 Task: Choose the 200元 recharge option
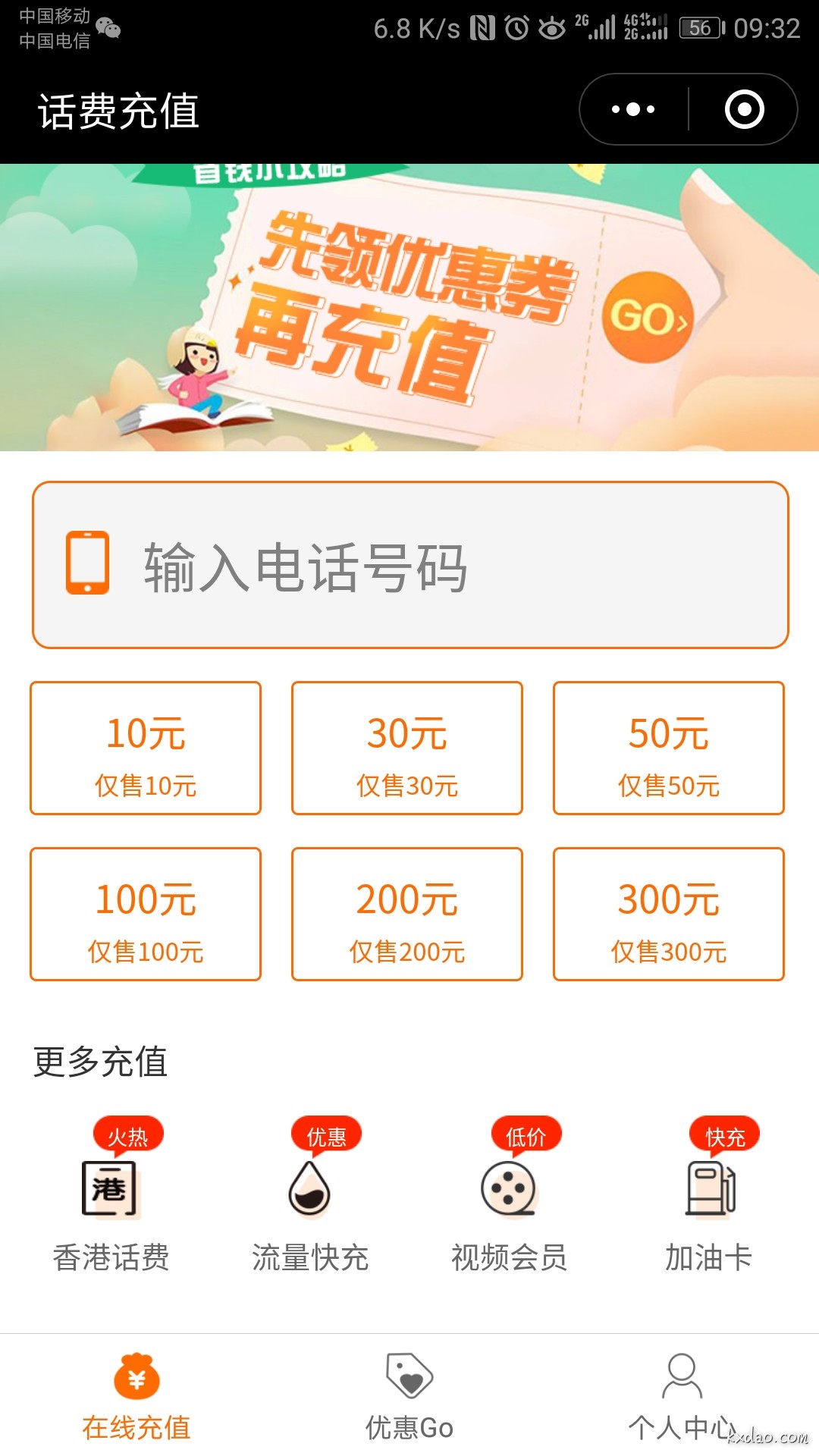[x=407, y=914]
